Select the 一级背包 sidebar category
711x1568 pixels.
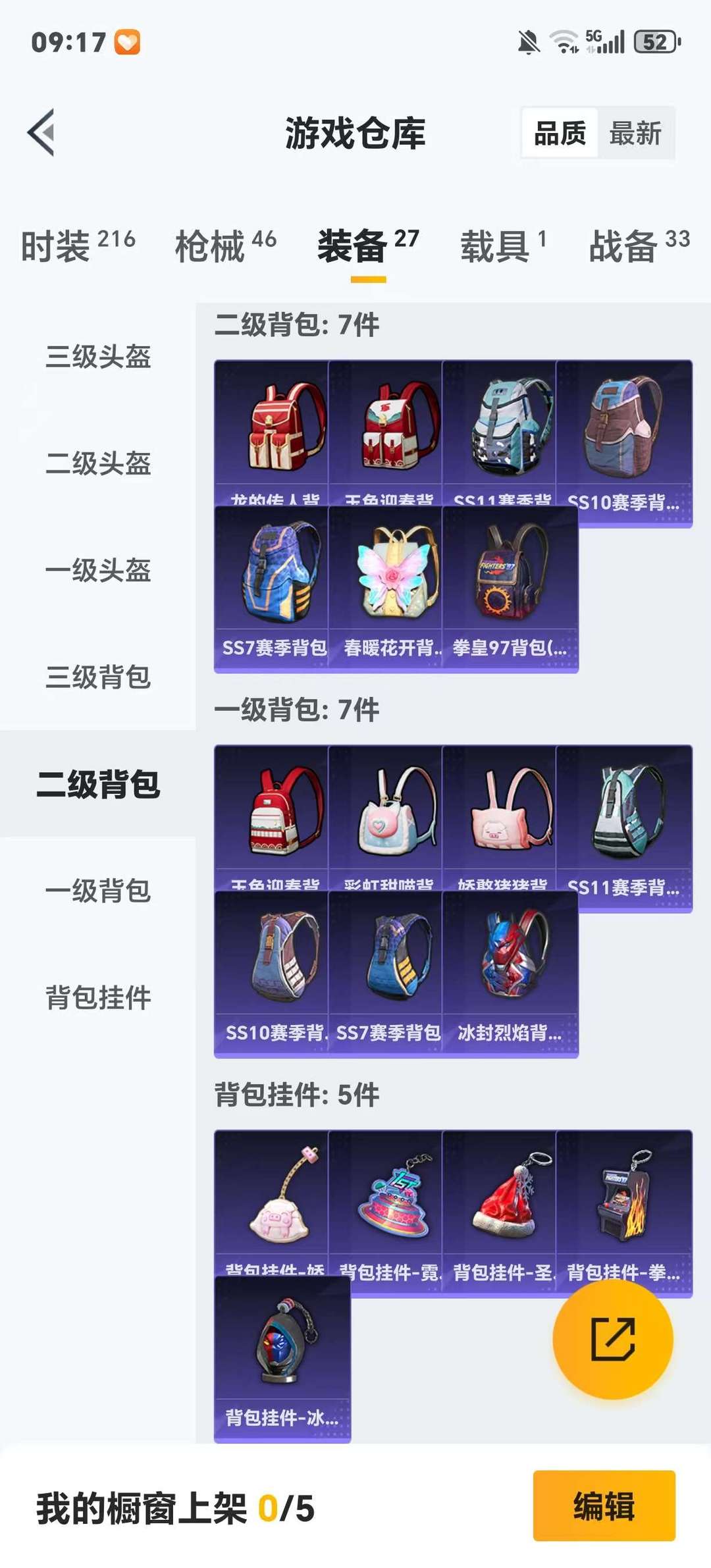coord(98,892)
